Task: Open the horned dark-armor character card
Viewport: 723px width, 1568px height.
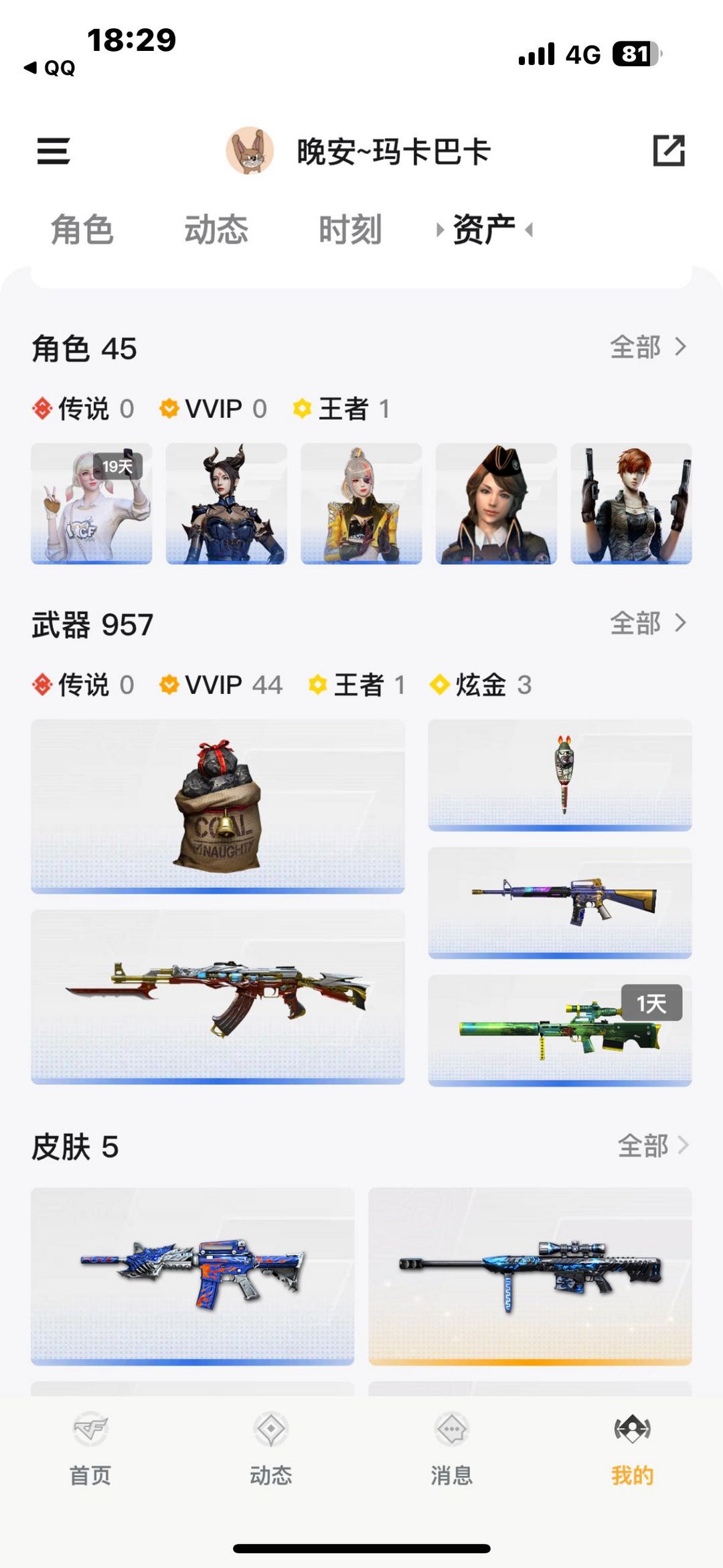Action: pos(226,504)
